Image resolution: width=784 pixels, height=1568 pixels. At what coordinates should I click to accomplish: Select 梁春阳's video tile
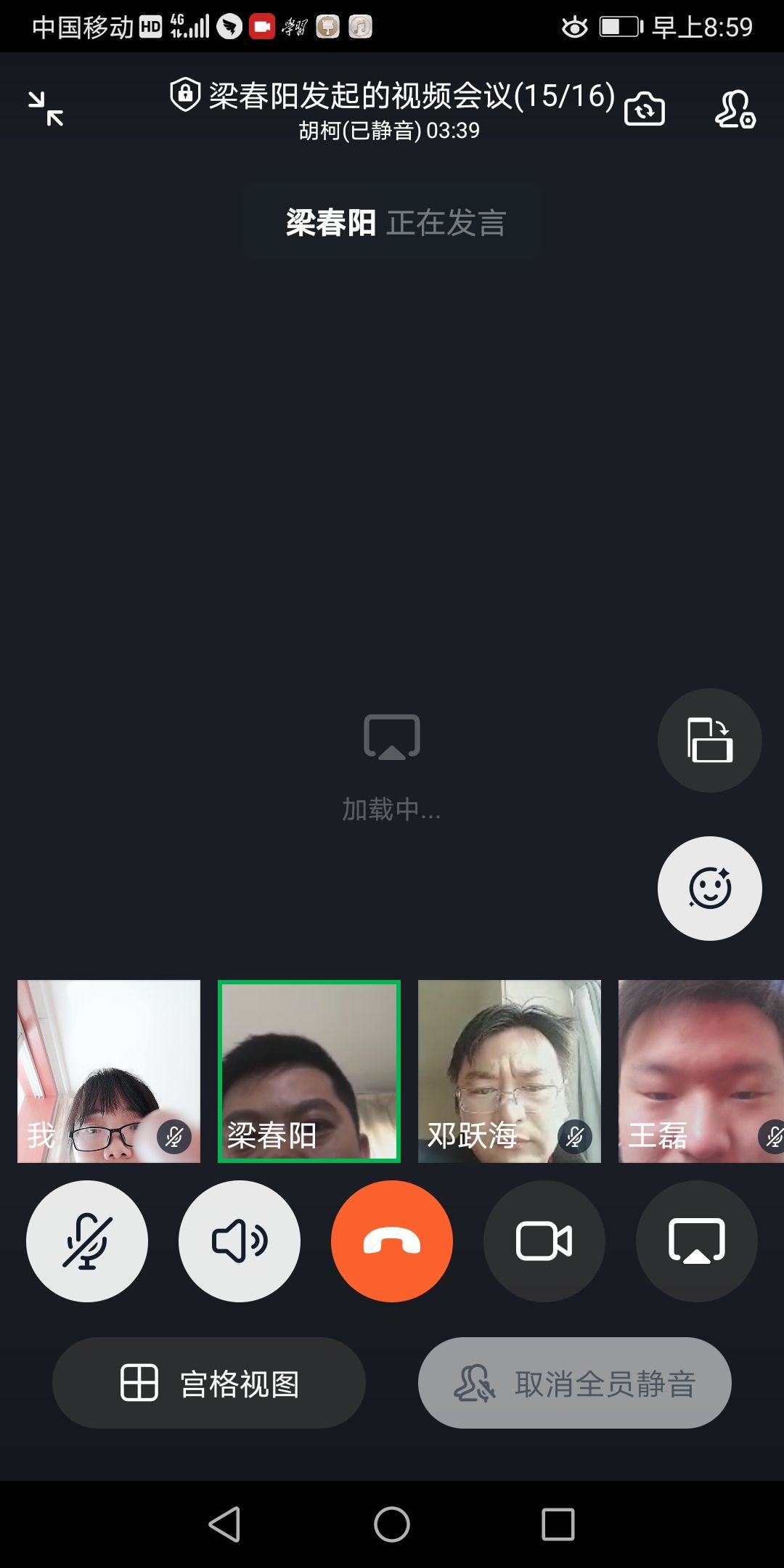tap(309, 1071)
